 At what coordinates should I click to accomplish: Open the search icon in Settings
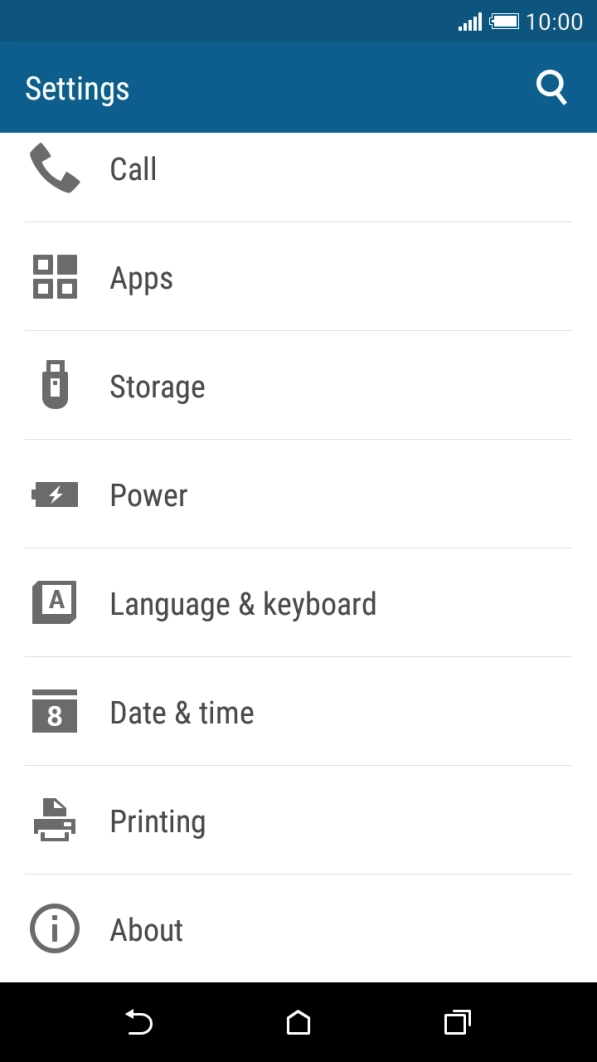coord(551,88)
